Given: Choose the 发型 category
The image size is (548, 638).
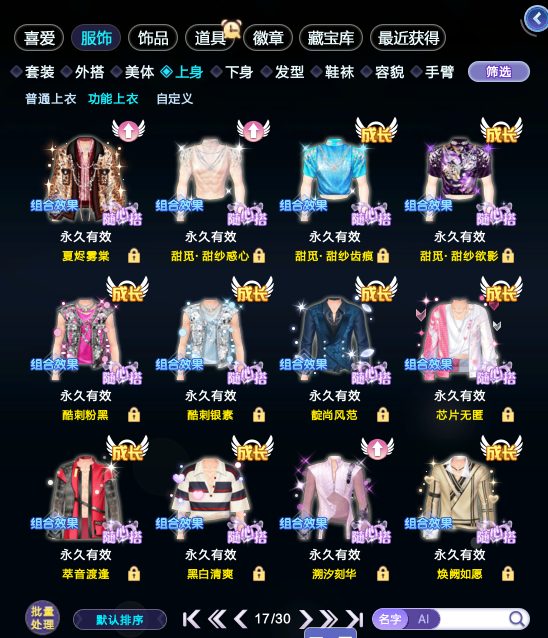Looking at the screenshot, I should [x=283, y=72].
